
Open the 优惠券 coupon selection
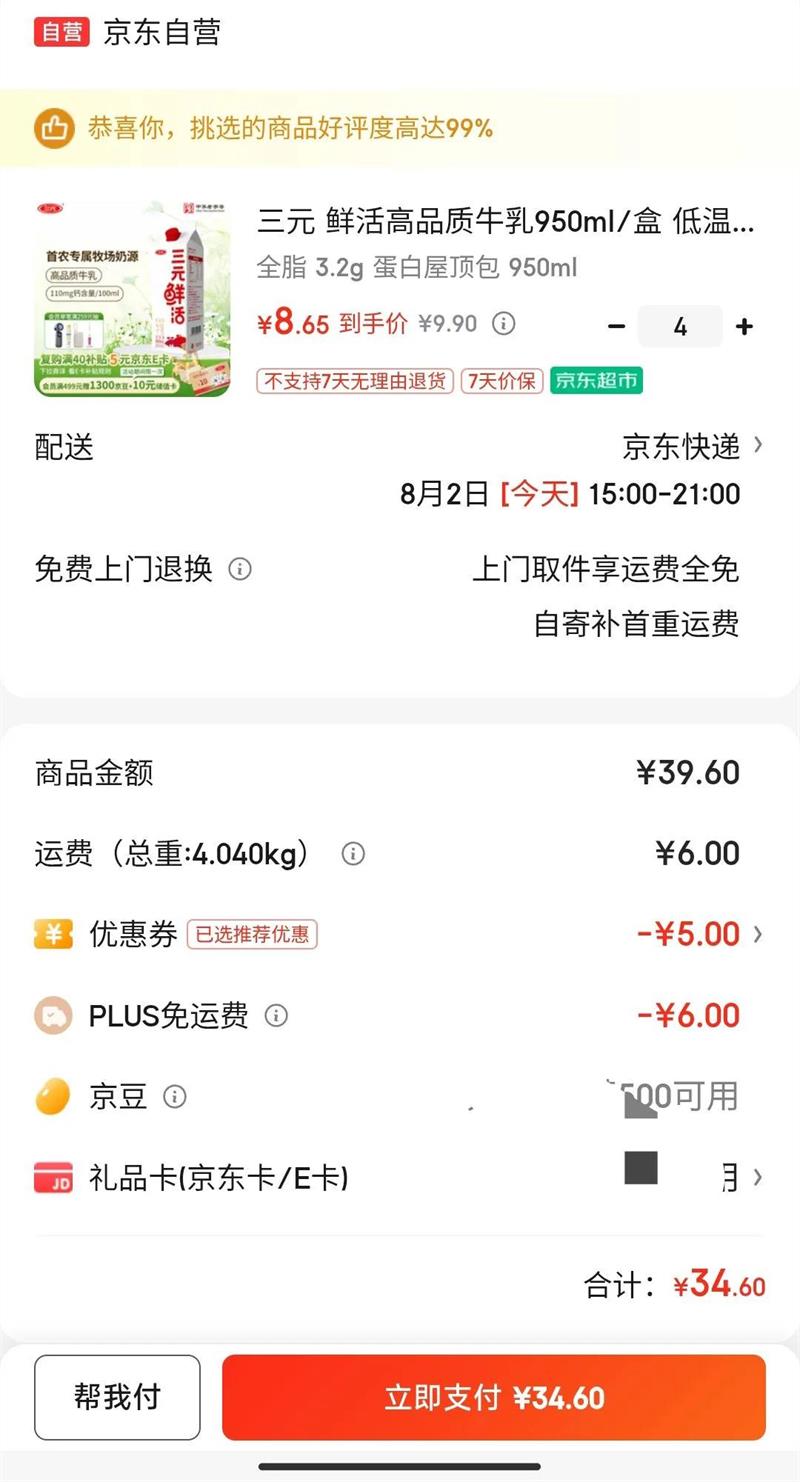[700, 934]
